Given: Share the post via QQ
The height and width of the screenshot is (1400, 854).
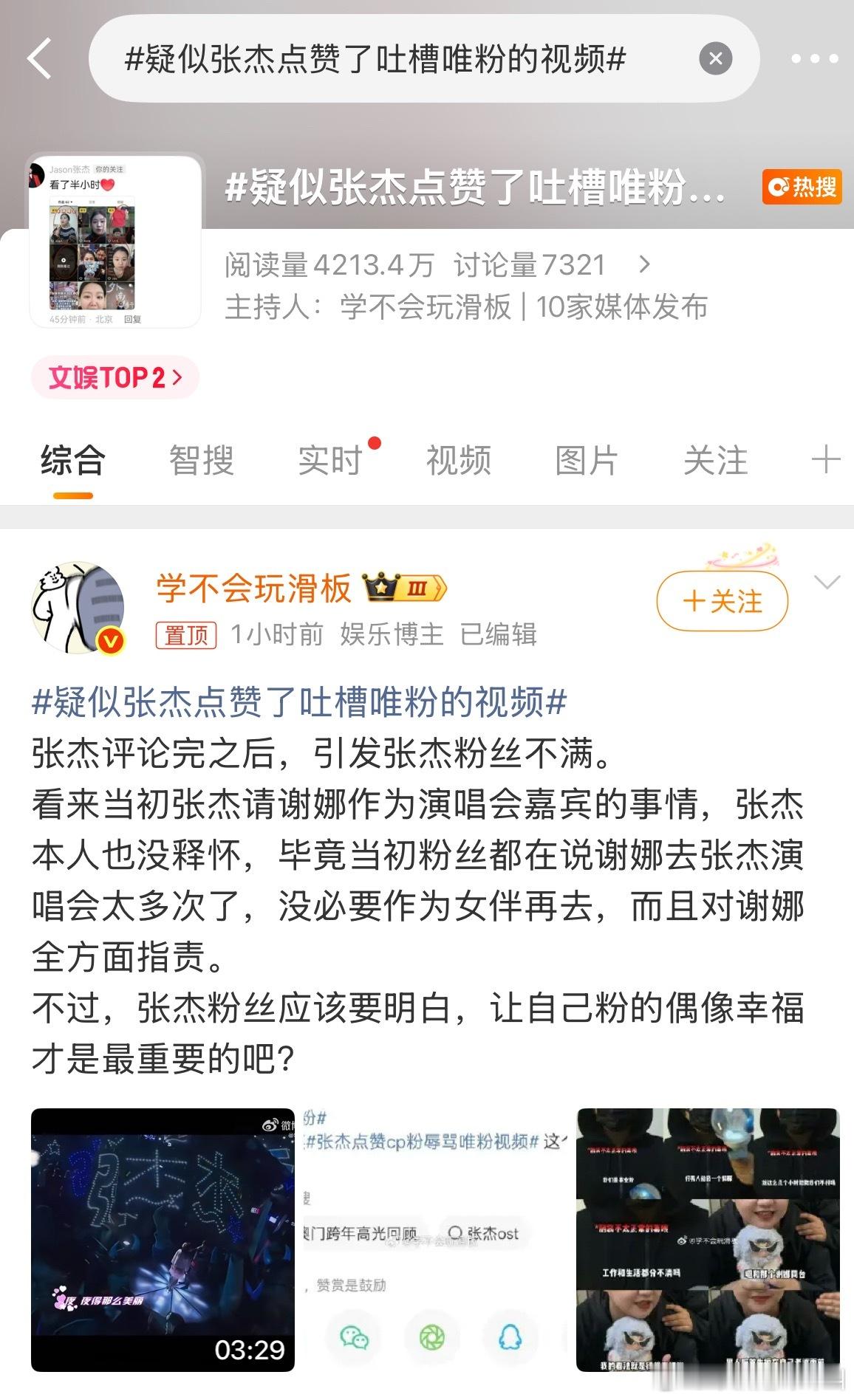Looking at the screenshot, I should (512, 1335).
